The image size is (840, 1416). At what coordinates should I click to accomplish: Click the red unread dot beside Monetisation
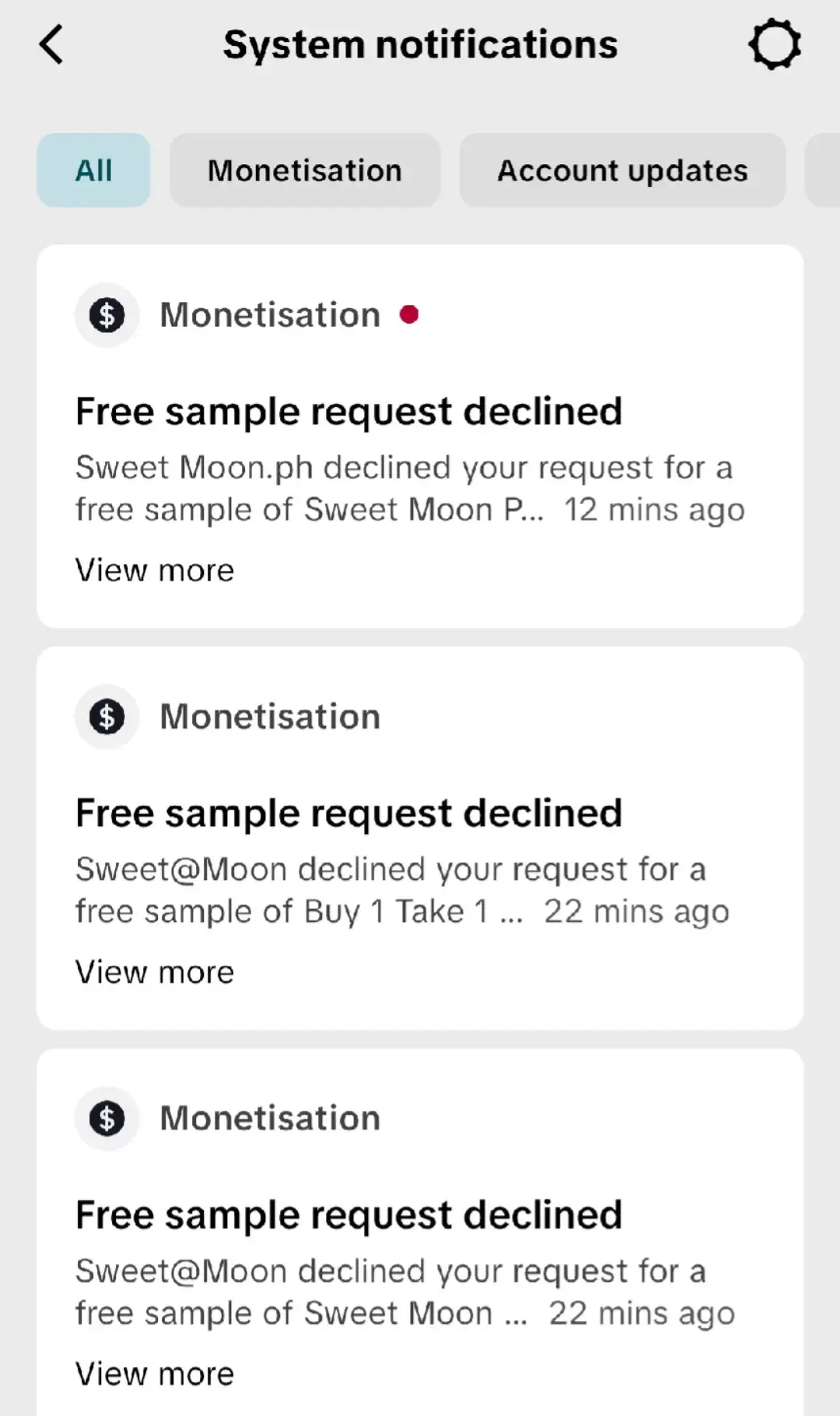pos(410,314)
